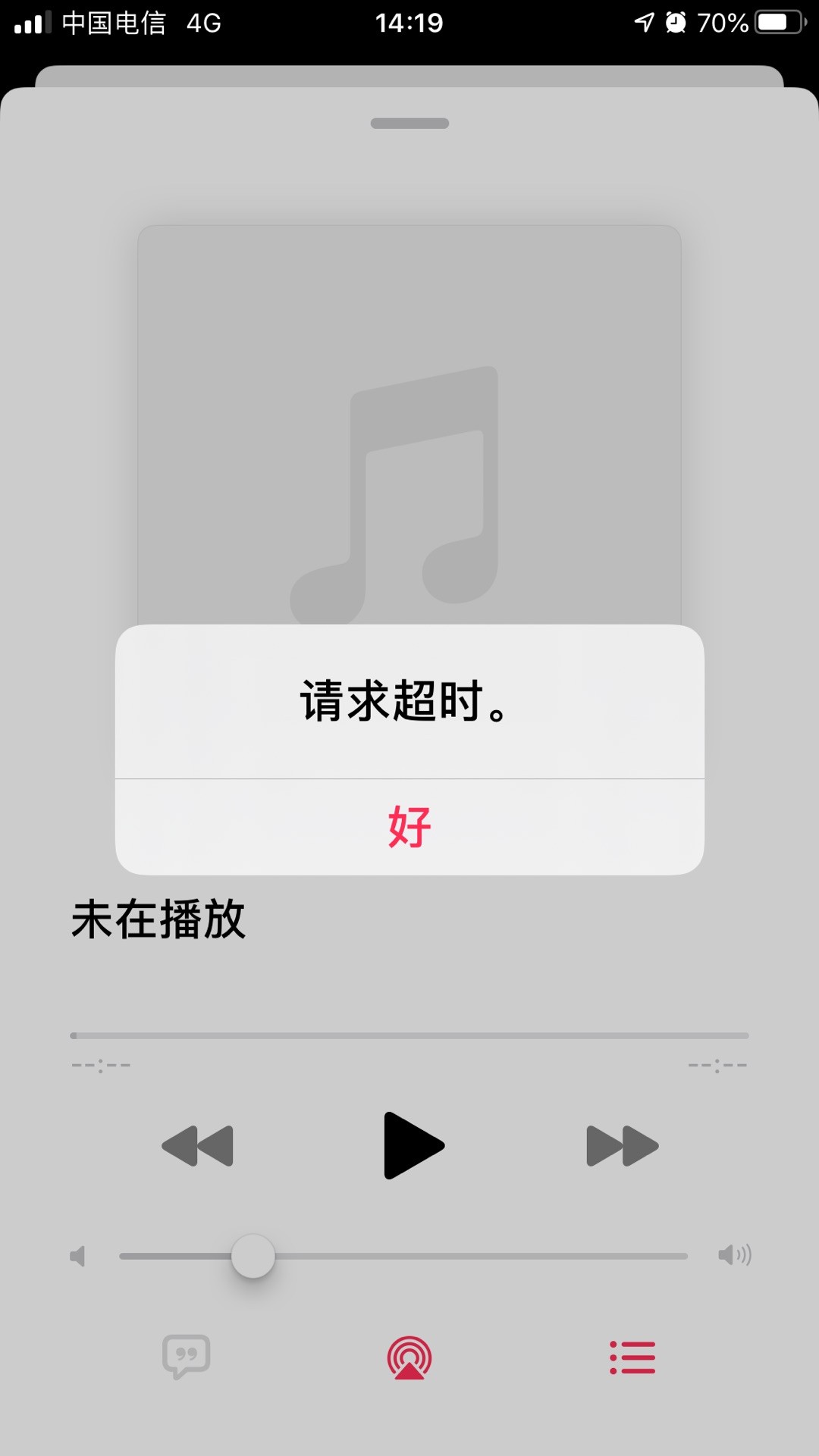Open AirPlay output options
819x1456 pixels.
pos(409,1357)
